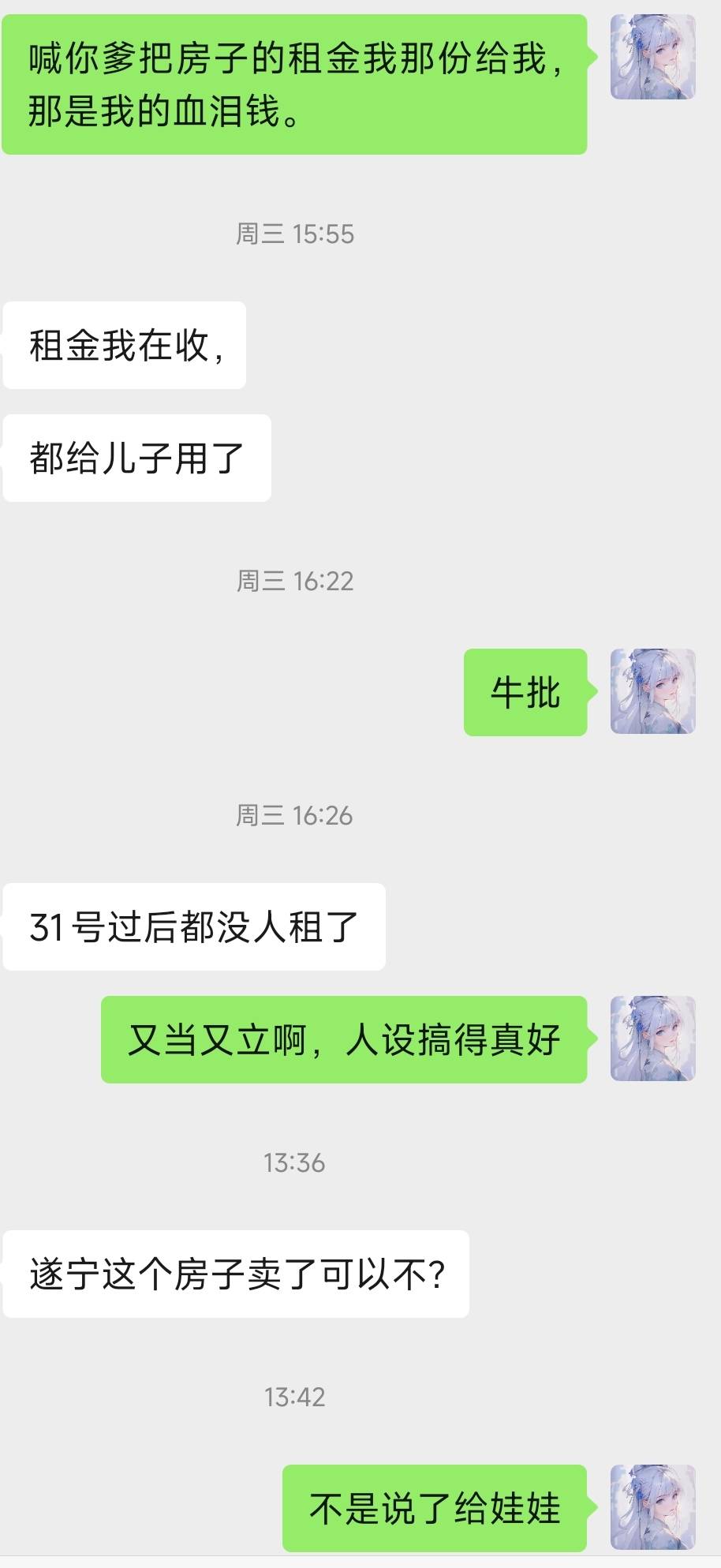Open profile avatar beside 又当又立啊 message
The width and height of the screenshot is (721, 1568).
pyautogui.click(x=652, y=1038)
